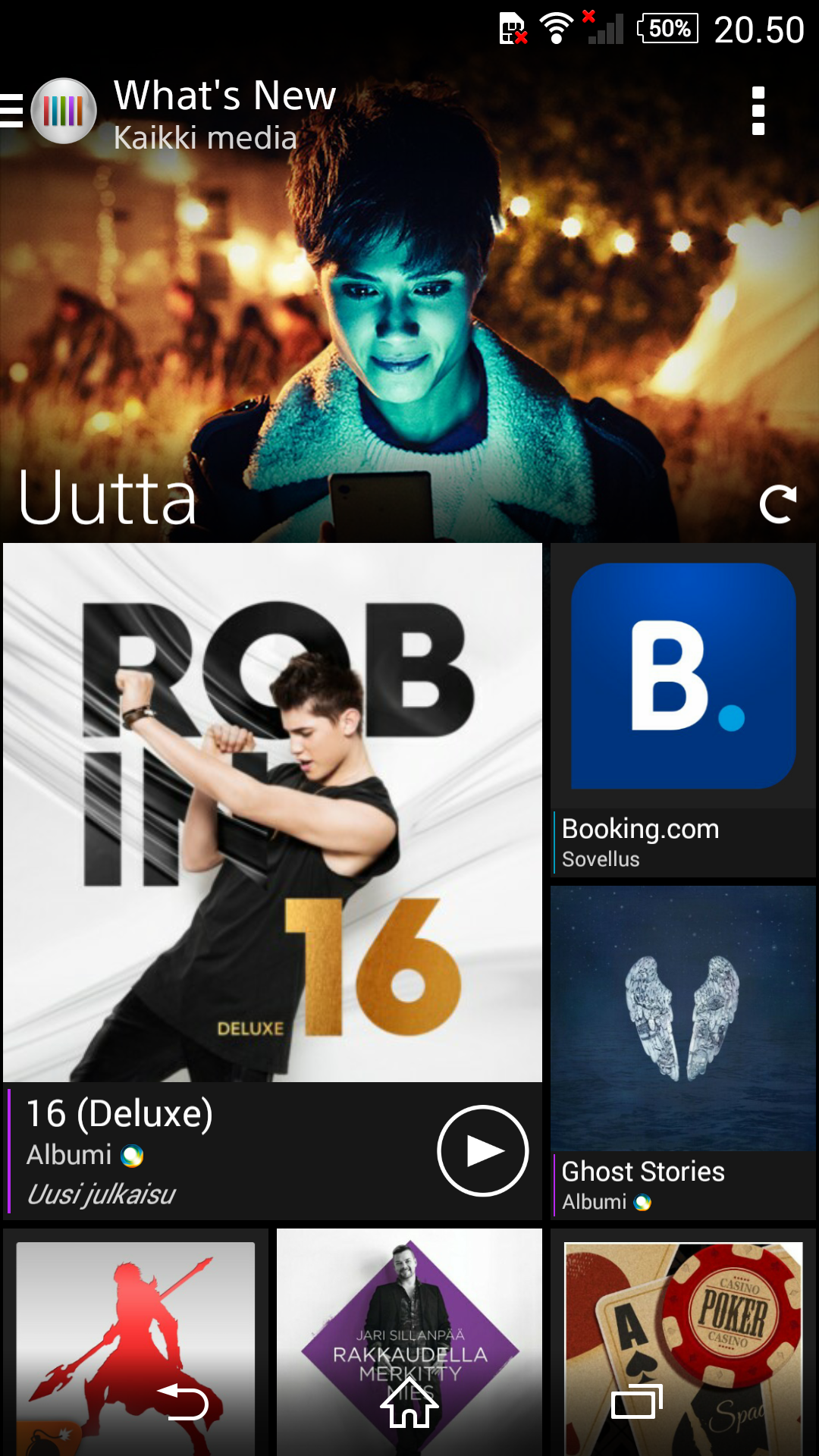Open the Poker casino app tile
Screen dimensions: 819x1456
pos(683,1341)
